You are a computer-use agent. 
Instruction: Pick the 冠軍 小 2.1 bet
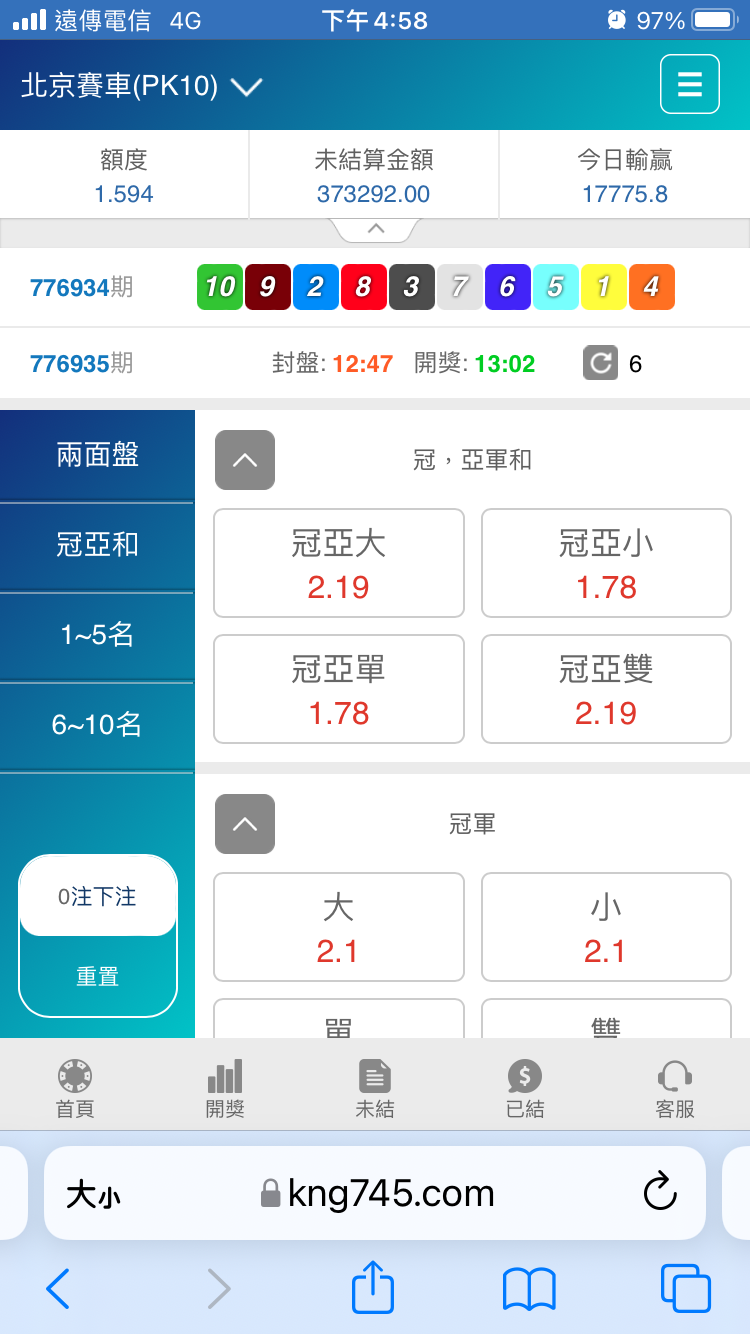click(x=606, y=927)
